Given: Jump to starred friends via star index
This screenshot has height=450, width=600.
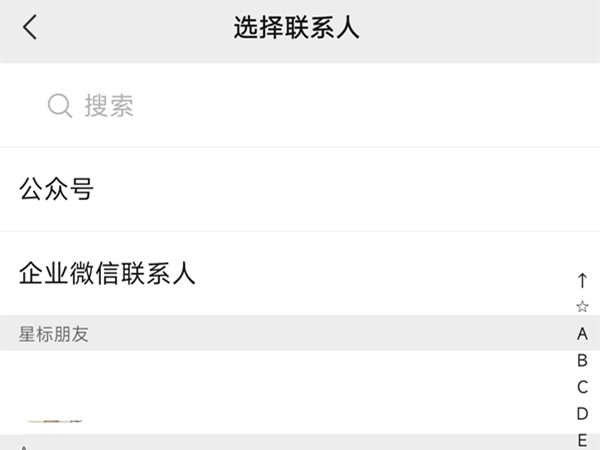Looking at the screenshot, I should 582,307.
